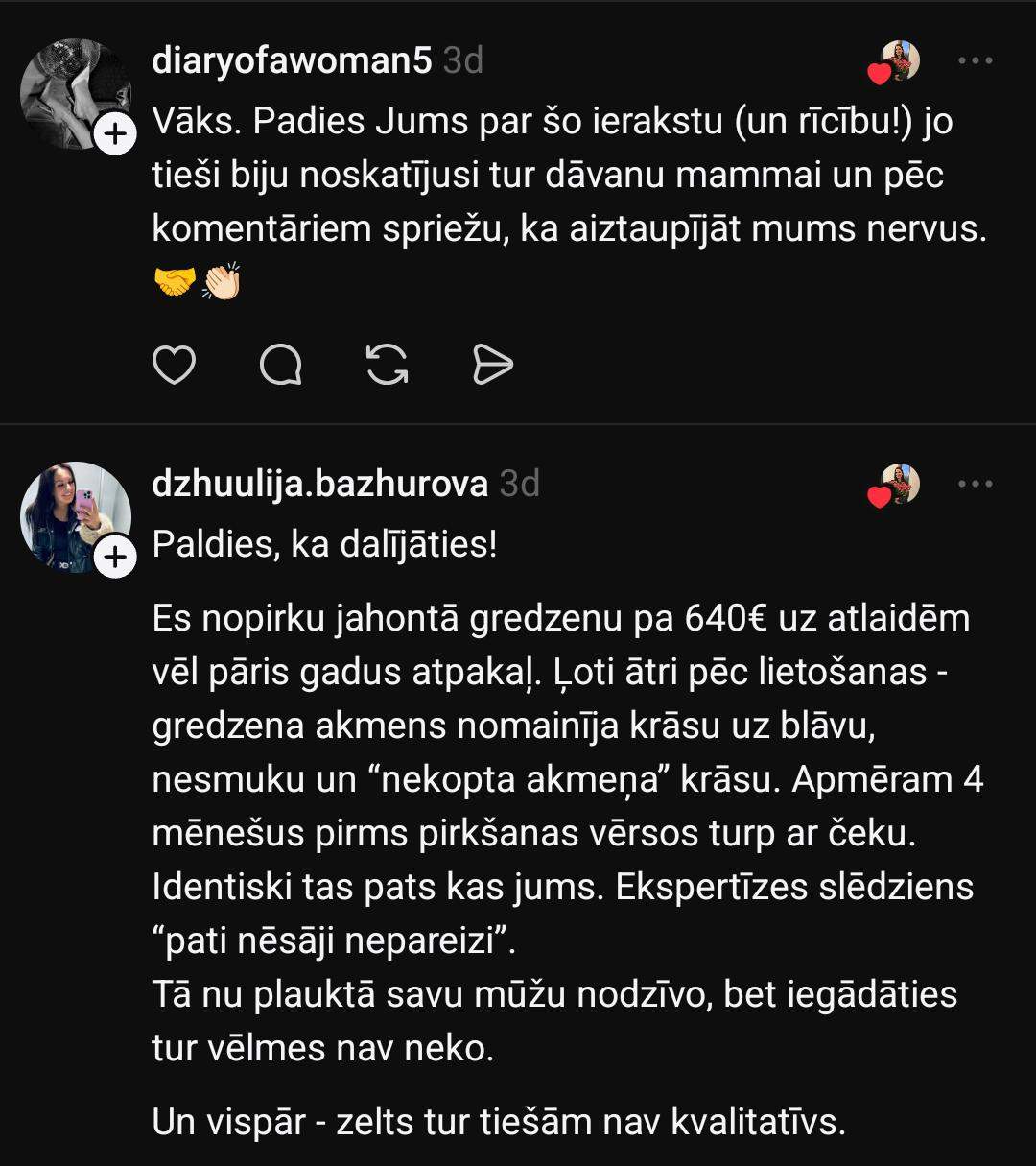This screenshot has width=1036, height=1166.
Task: Follow diaryofawoman5 using the plus badge
Action: 115,134
